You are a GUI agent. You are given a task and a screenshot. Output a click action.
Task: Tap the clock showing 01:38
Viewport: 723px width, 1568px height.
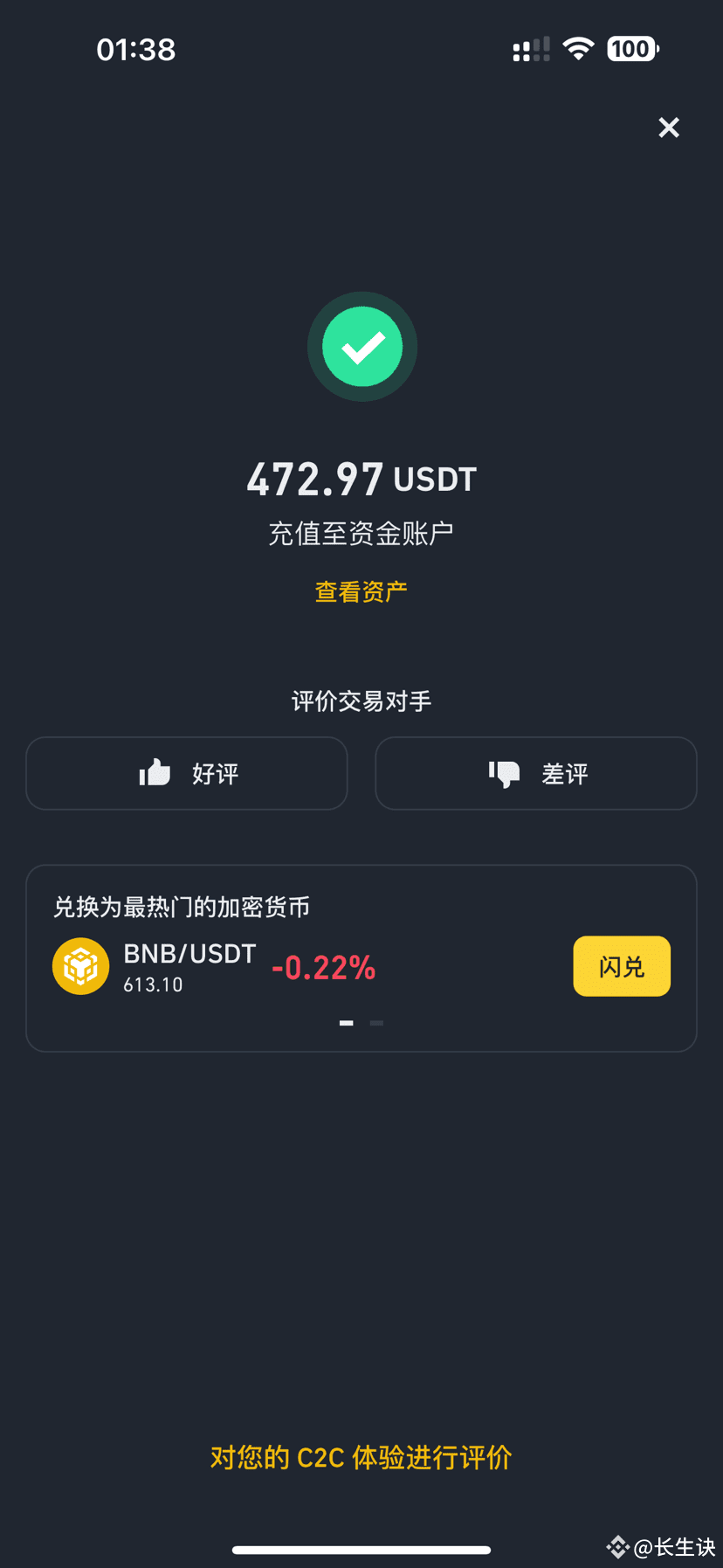135,49
